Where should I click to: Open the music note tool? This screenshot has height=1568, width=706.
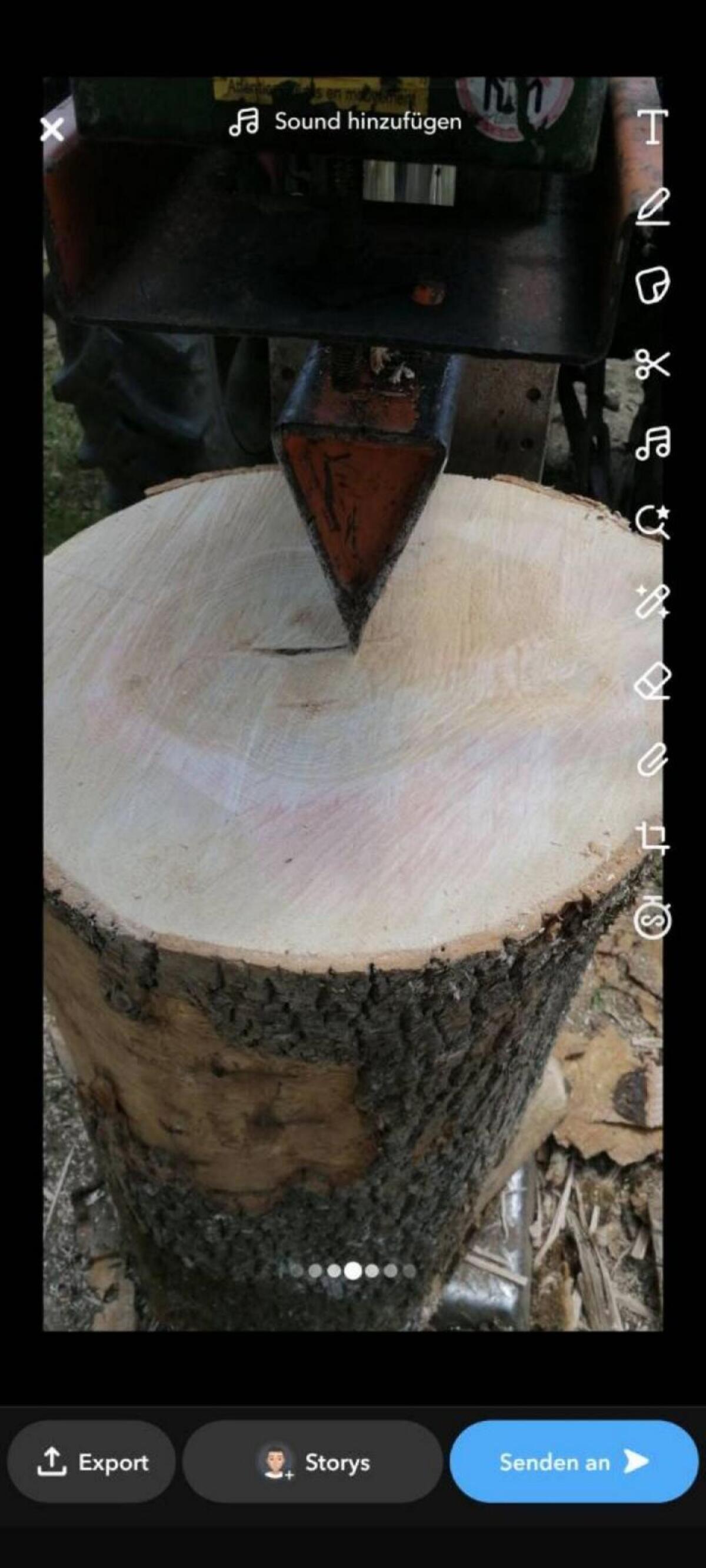click(652, 442)
